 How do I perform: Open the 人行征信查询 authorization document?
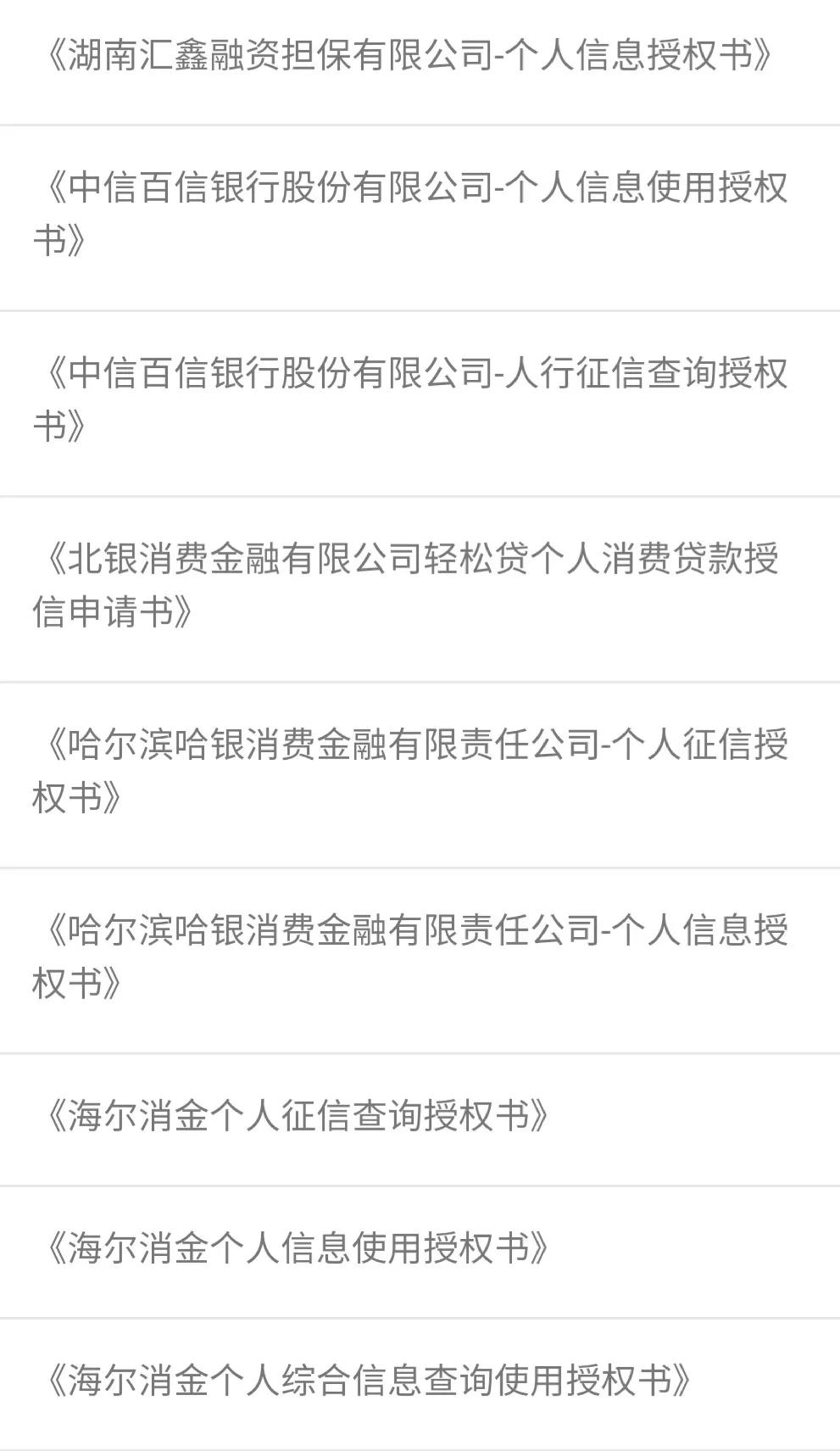point(420,399)
